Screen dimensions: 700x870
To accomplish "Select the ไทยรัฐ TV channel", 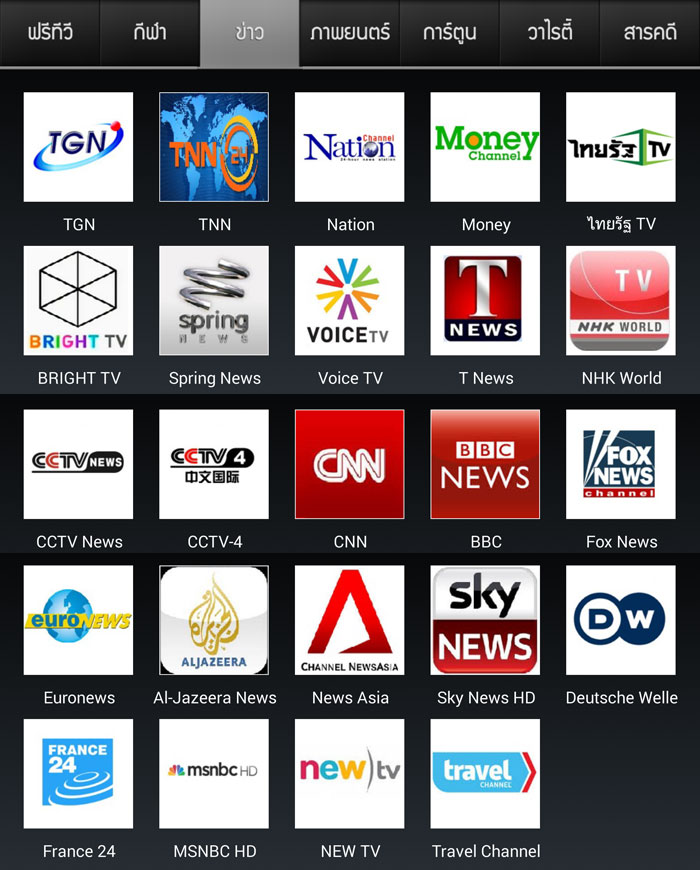I will tap(621, 147).
